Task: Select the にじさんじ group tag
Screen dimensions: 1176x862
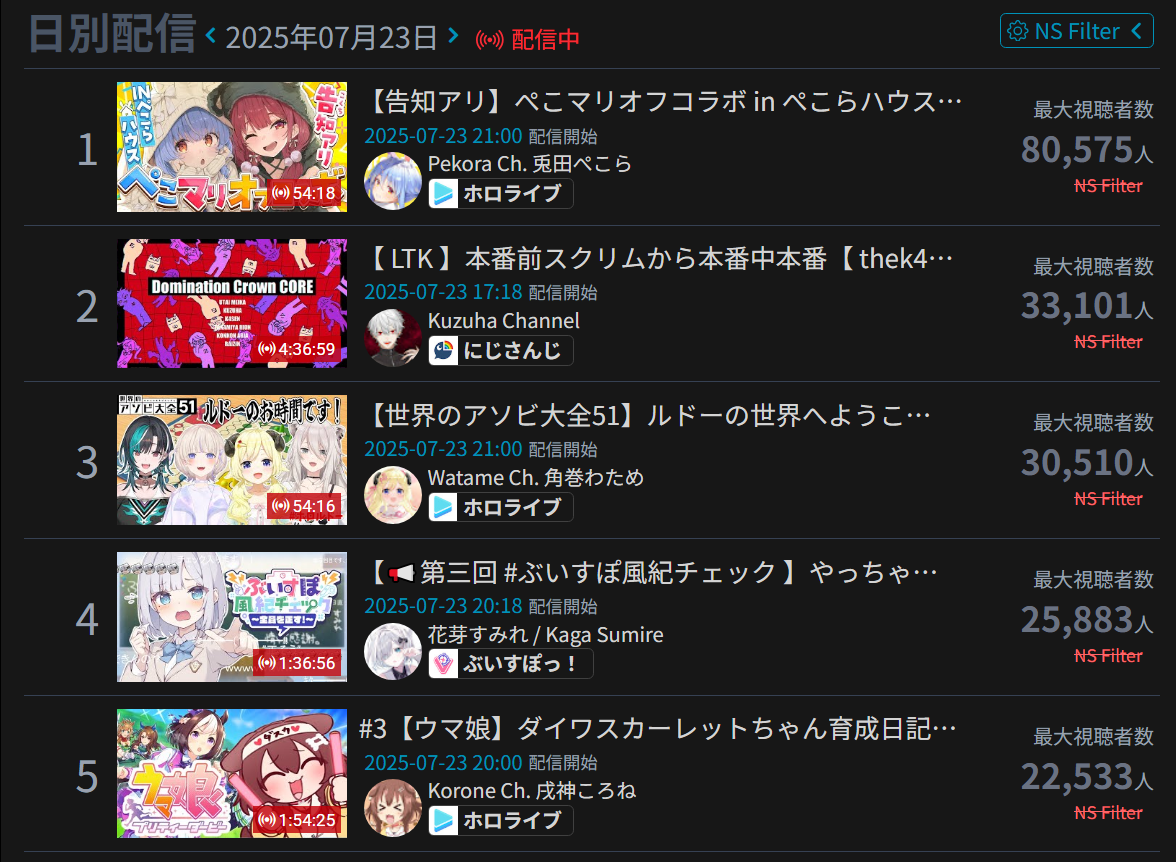Action: click(501, 350)
